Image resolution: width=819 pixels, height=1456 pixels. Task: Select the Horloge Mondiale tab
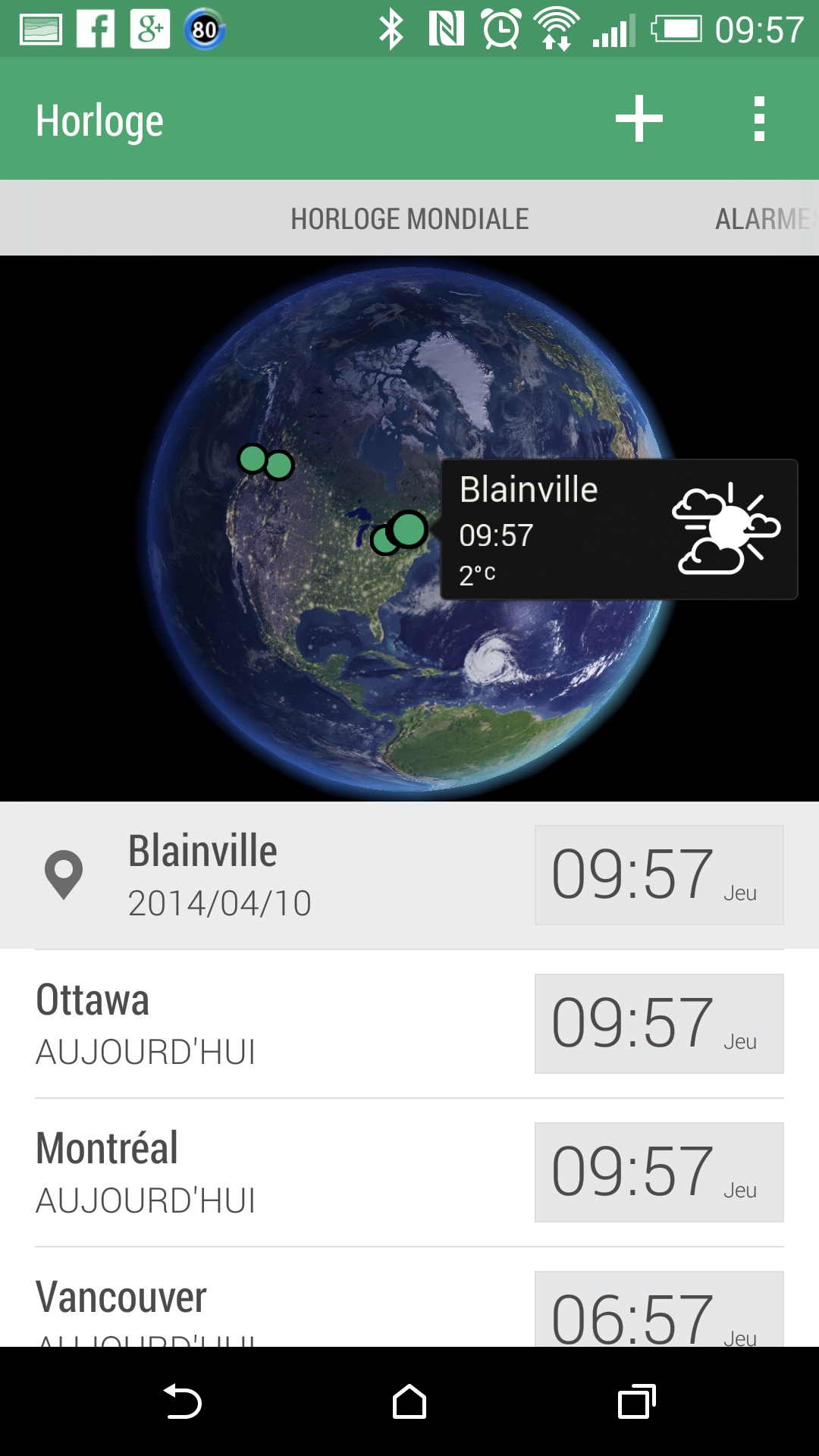[x=409, y=219]
